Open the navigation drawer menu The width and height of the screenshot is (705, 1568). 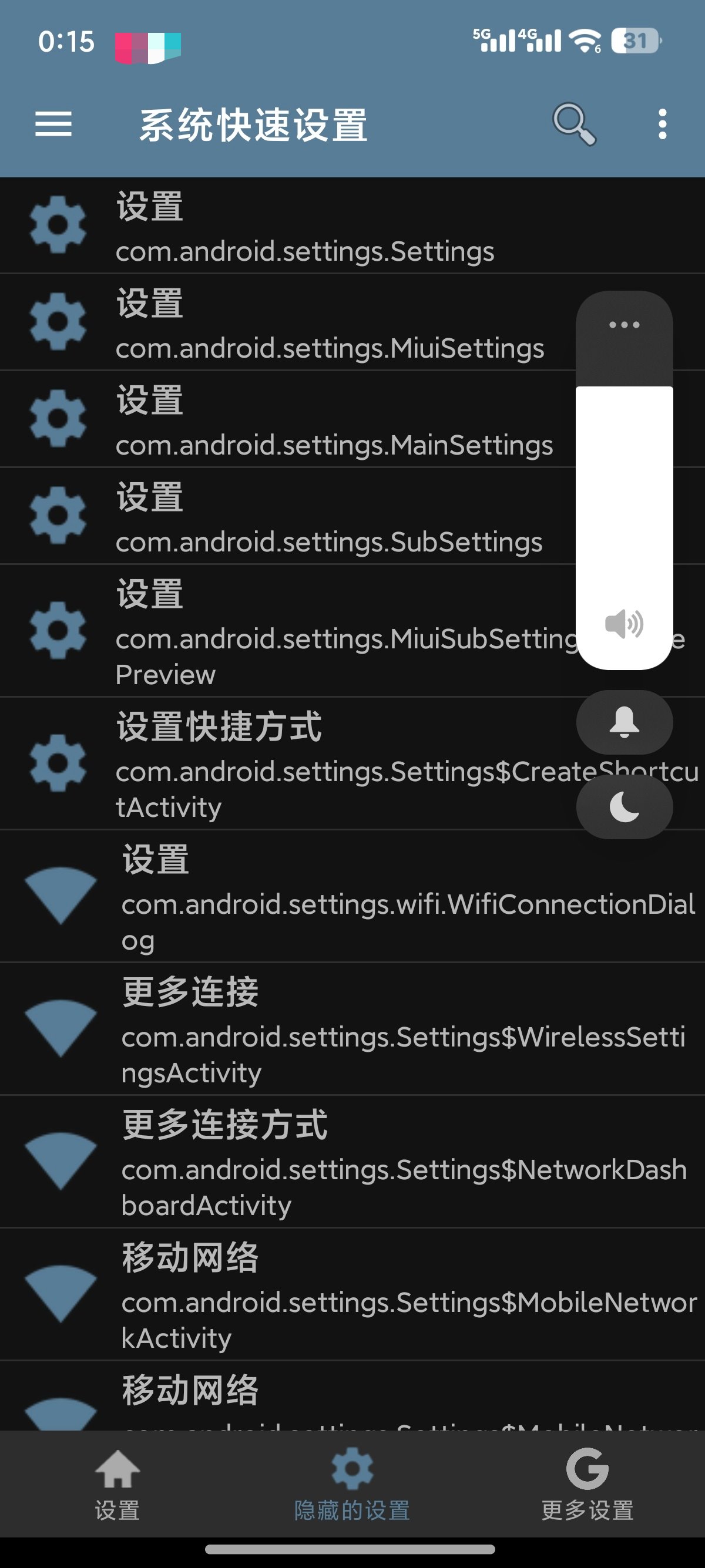tap(52, 125)
